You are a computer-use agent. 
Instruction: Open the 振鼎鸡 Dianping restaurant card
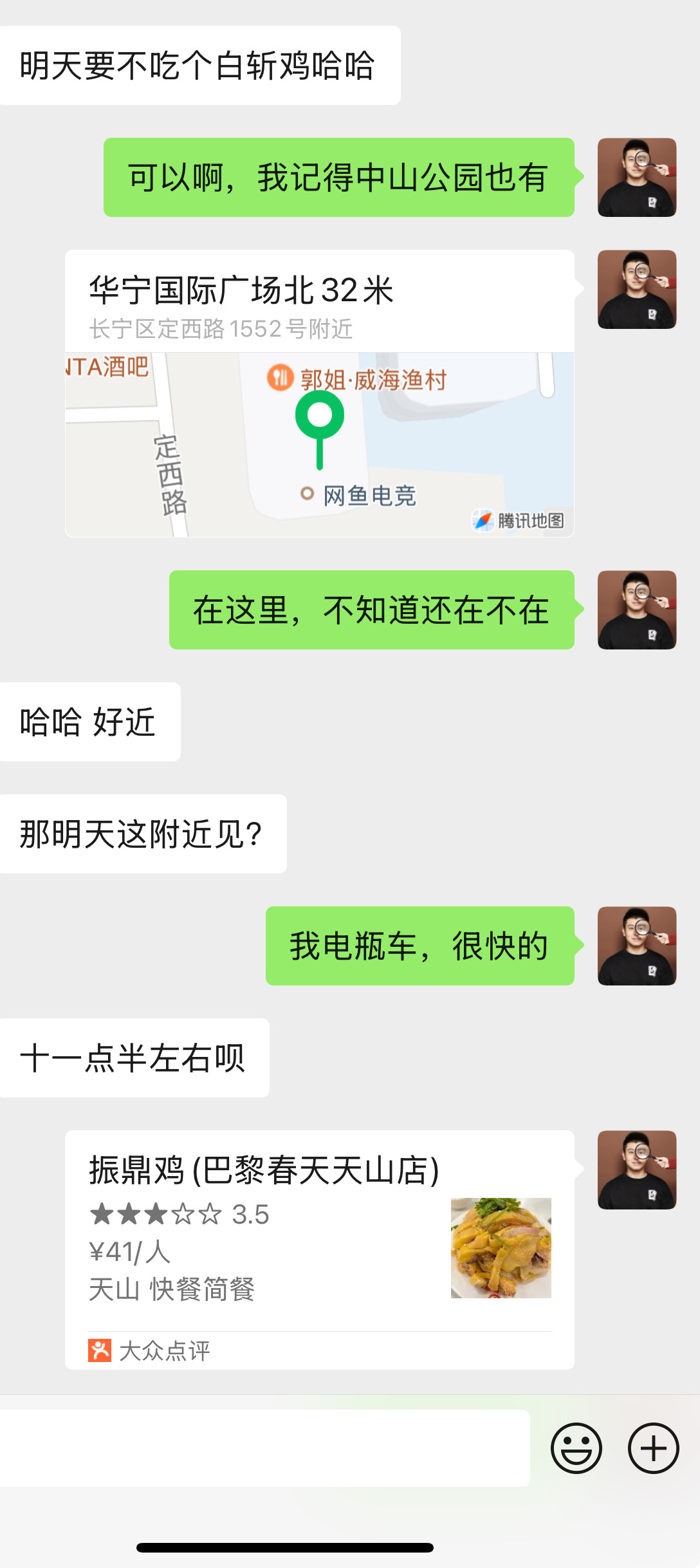click(320, 1249)
